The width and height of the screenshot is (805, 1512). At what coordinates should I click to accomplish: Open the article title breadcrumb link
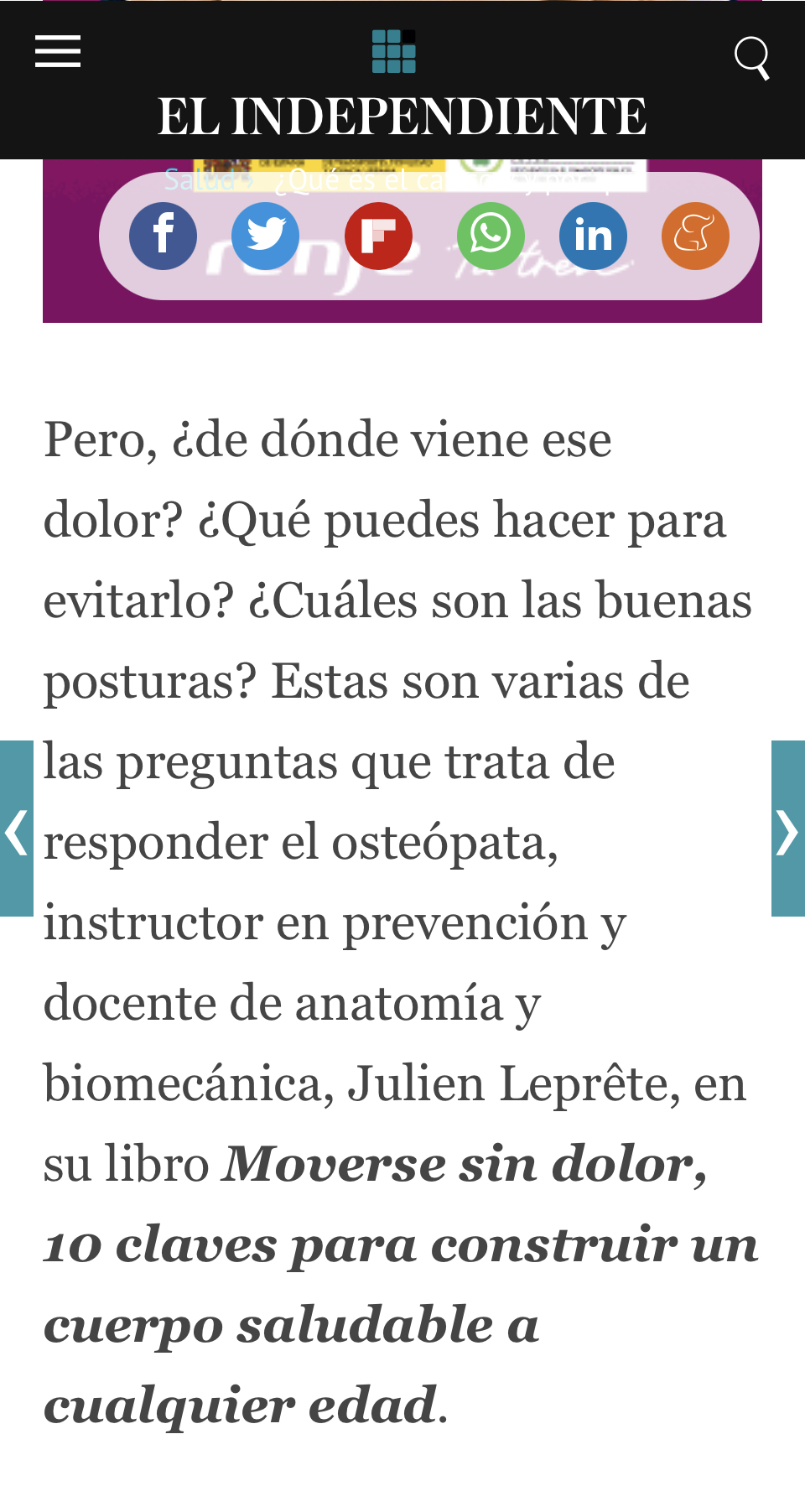(361, 179)
